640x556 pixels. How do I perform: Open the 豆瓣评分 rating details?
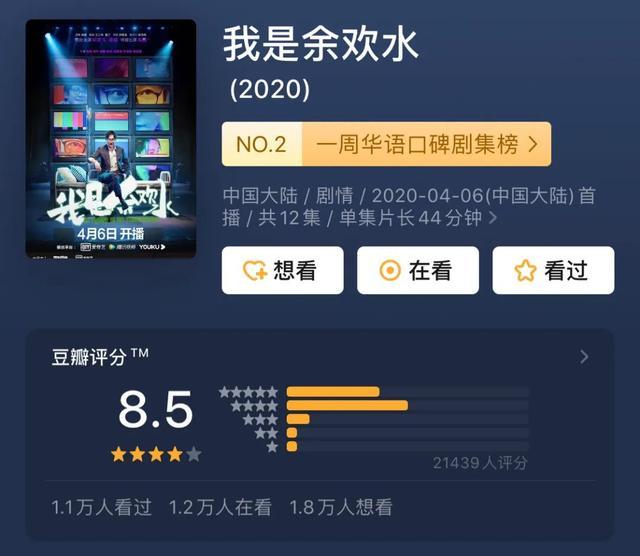coord(584,357)
